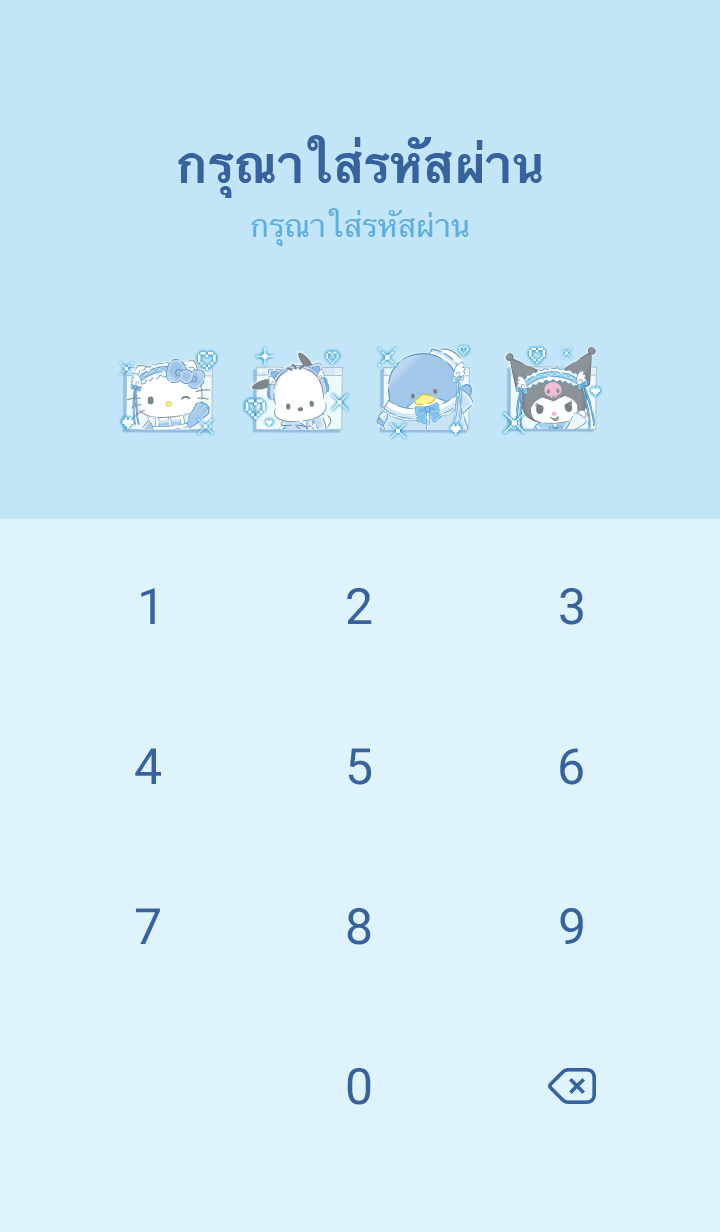Enter digit 6 on the passcode pad
This screenshot has height=1232, width=720.
[571, 767]
